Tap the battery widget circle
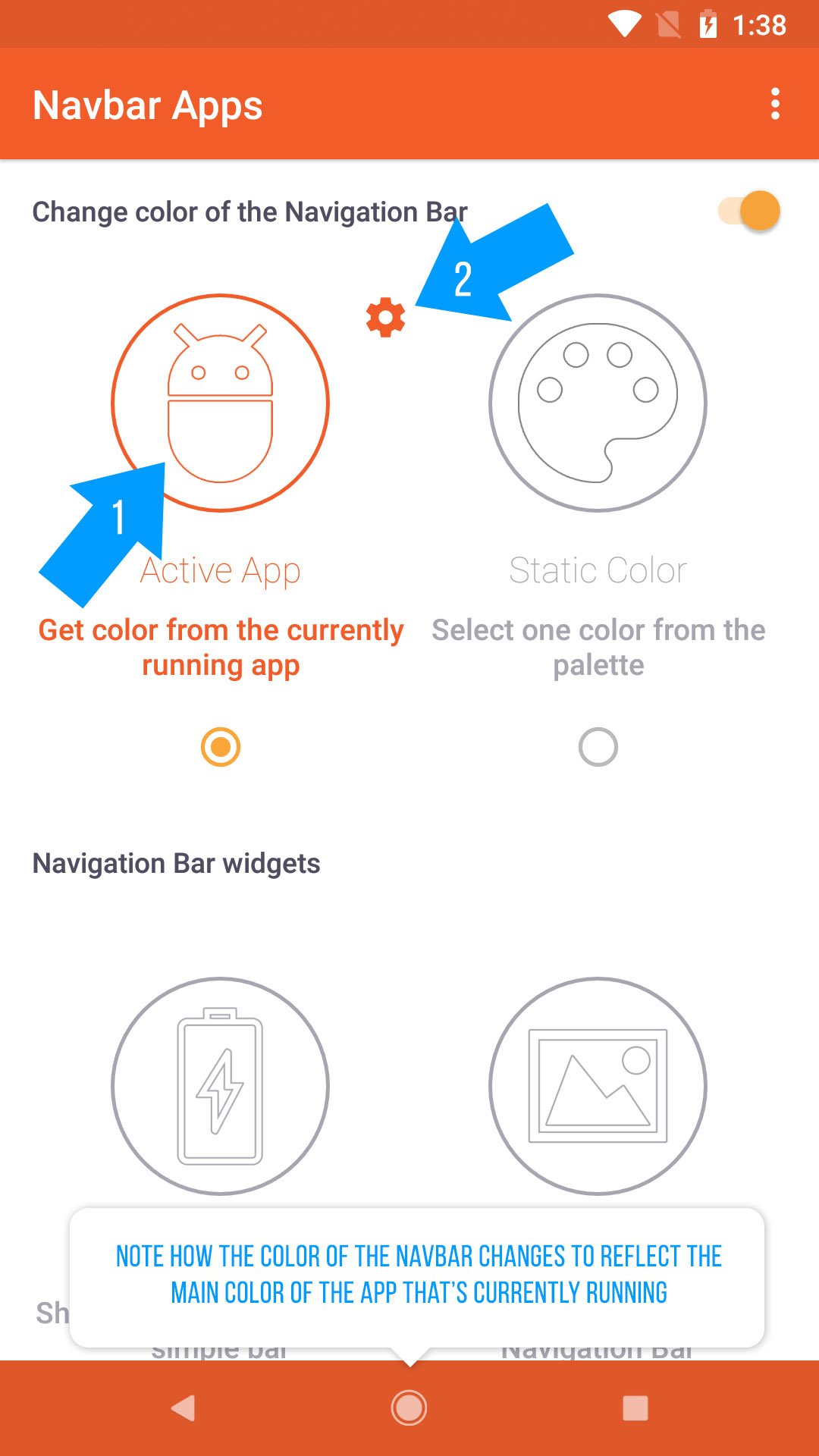Screen dimensions: 819x1456 point(221,1086)
